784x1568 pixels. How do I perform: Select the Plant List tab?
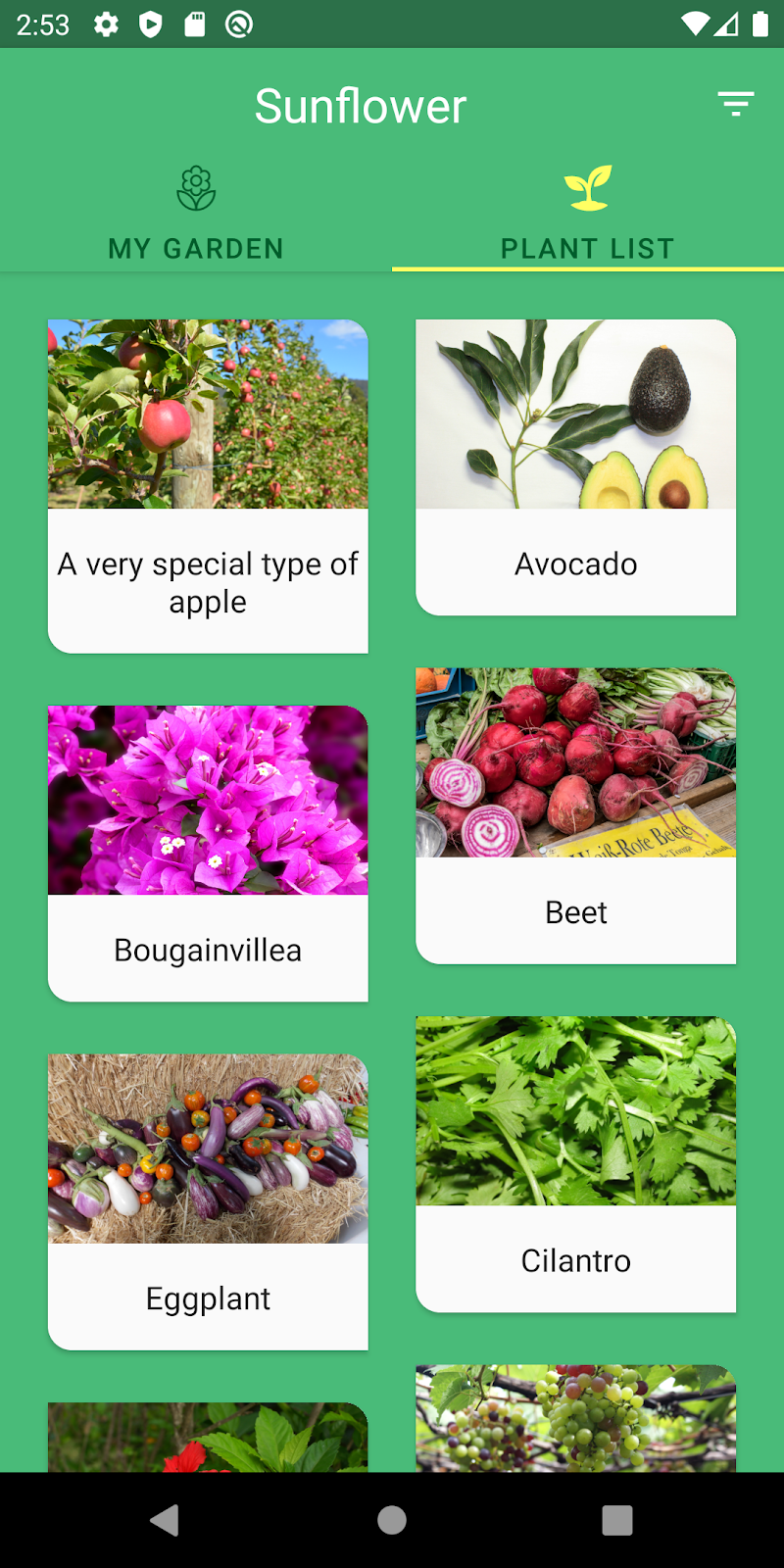tap(587, 214)
